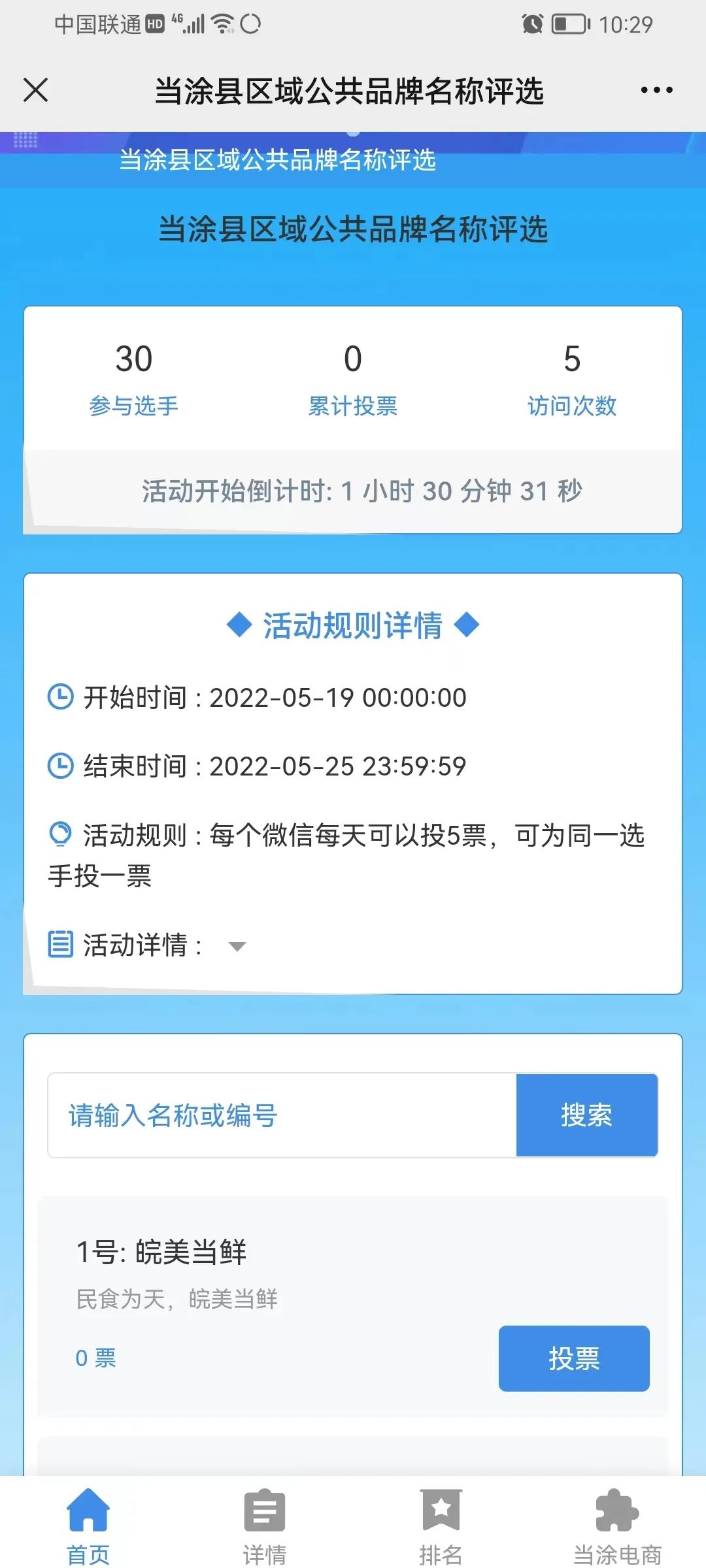Expand the 活动详情 dropdown arrow
Image resolution: width=706 pixels, height=1568 pixels.
pyautogui.click(x=237, y=946)
